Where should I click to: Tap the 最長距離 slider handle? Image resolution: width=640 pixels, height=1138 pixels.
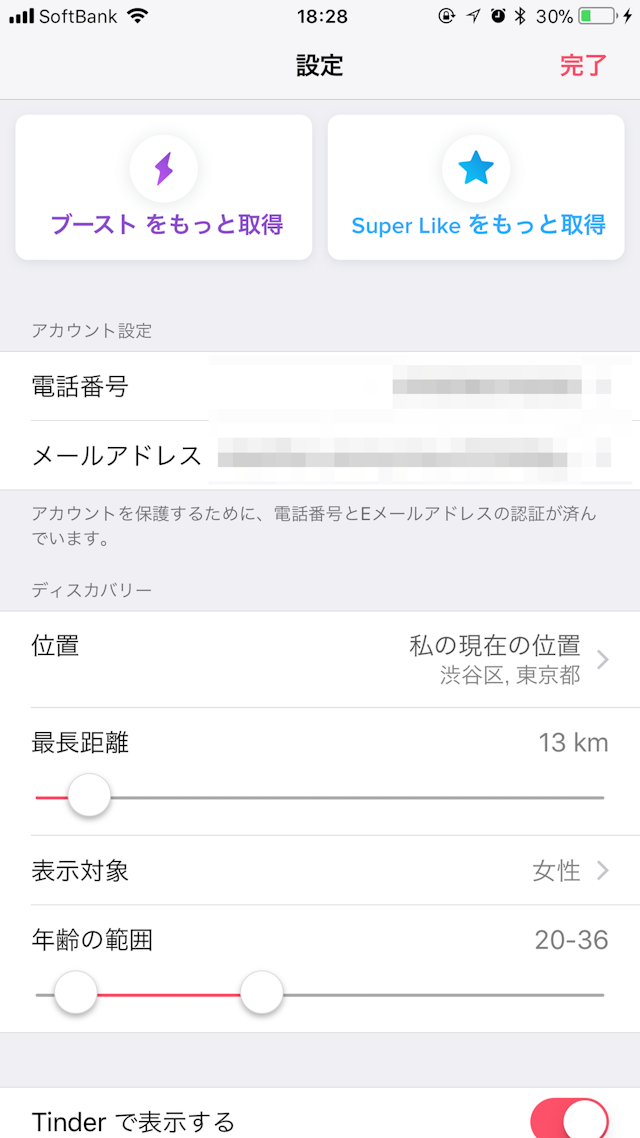(90, 797)
